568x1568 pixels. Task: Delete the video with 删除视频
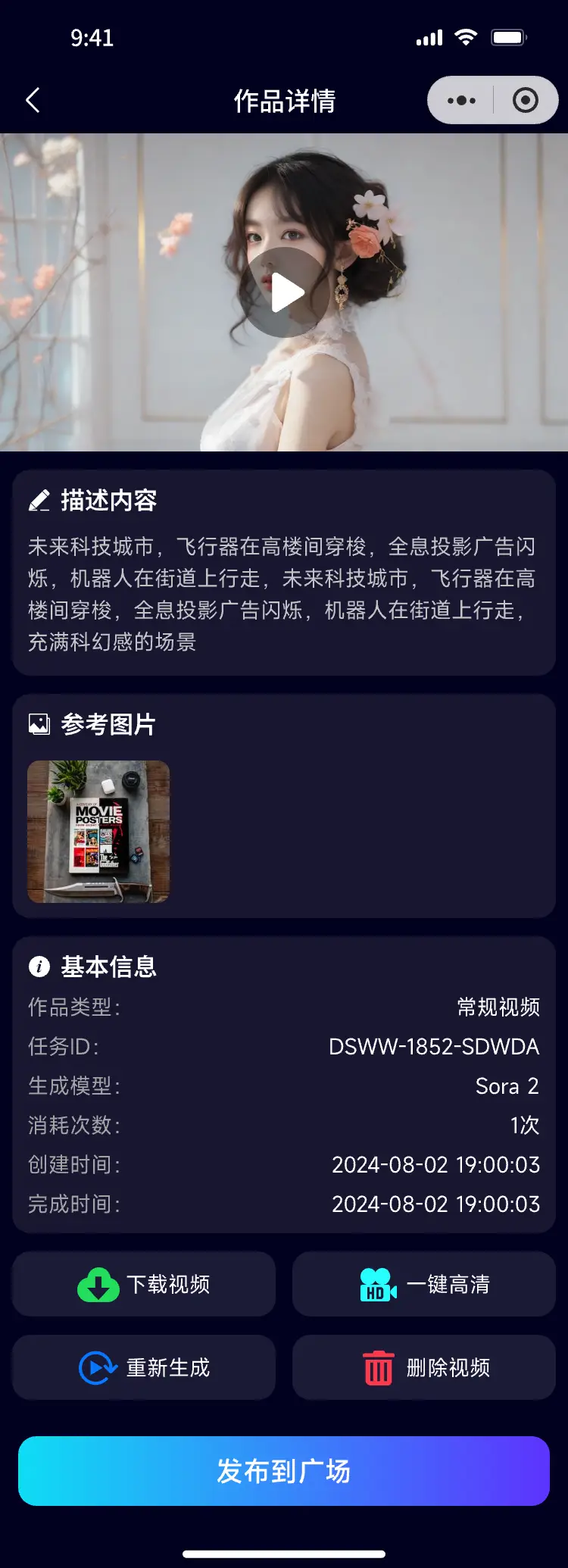[x=424, y=1367]
